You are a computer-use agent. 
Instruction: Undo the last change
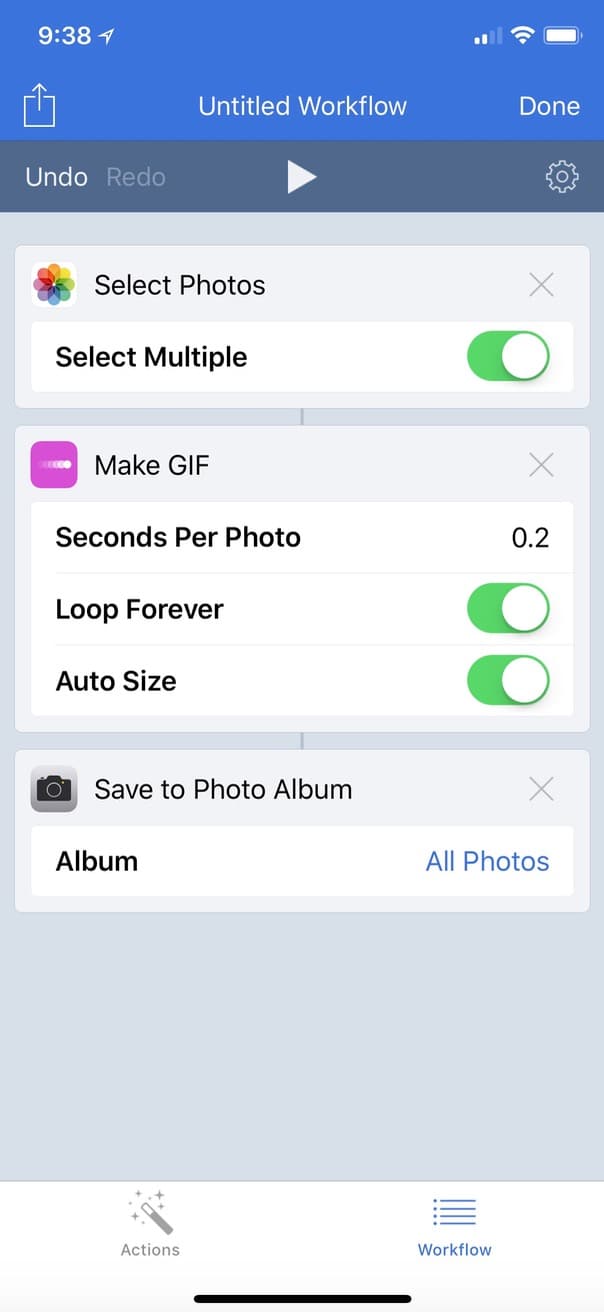pyautogui.click(x=56, y=177)
